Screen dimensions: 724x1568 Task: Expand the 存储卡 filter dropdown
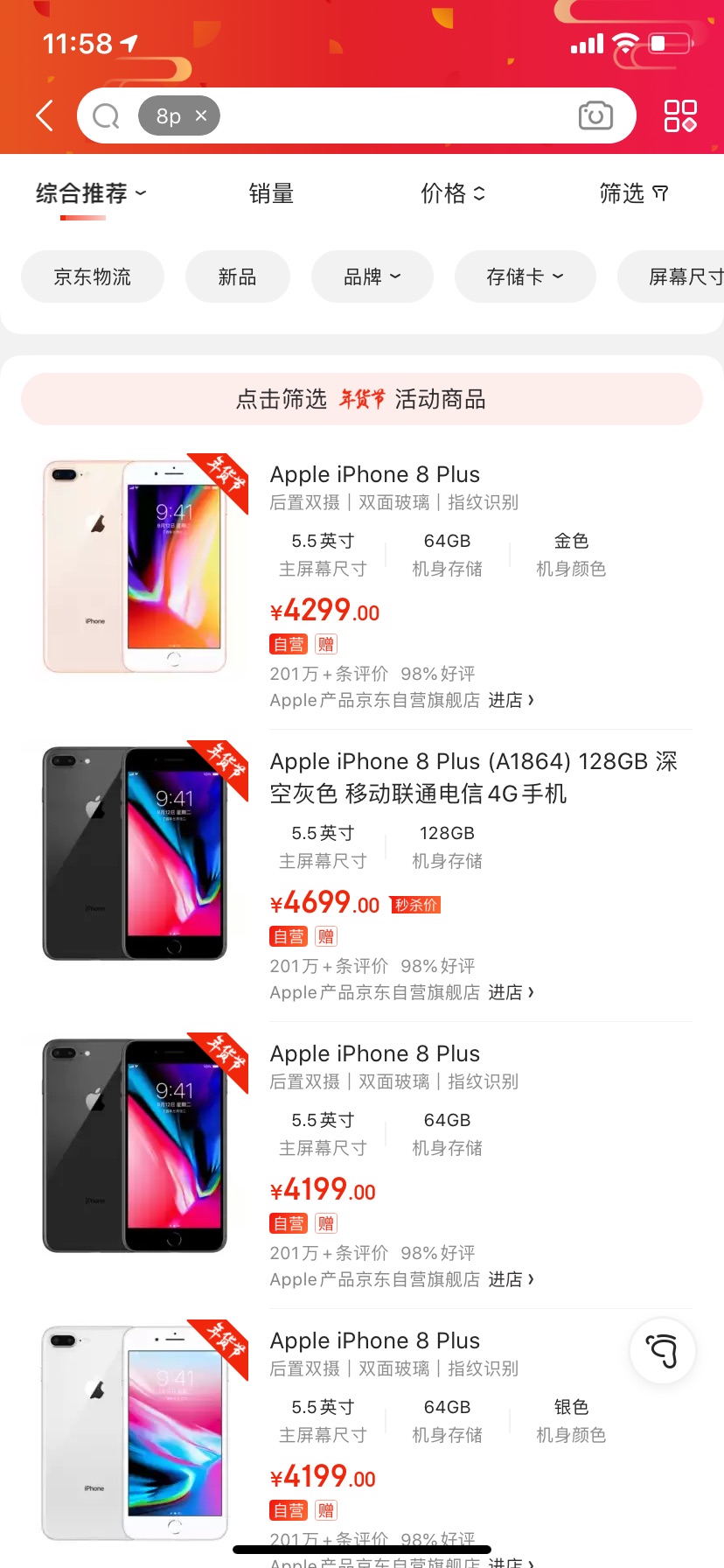tap(525, 276)
